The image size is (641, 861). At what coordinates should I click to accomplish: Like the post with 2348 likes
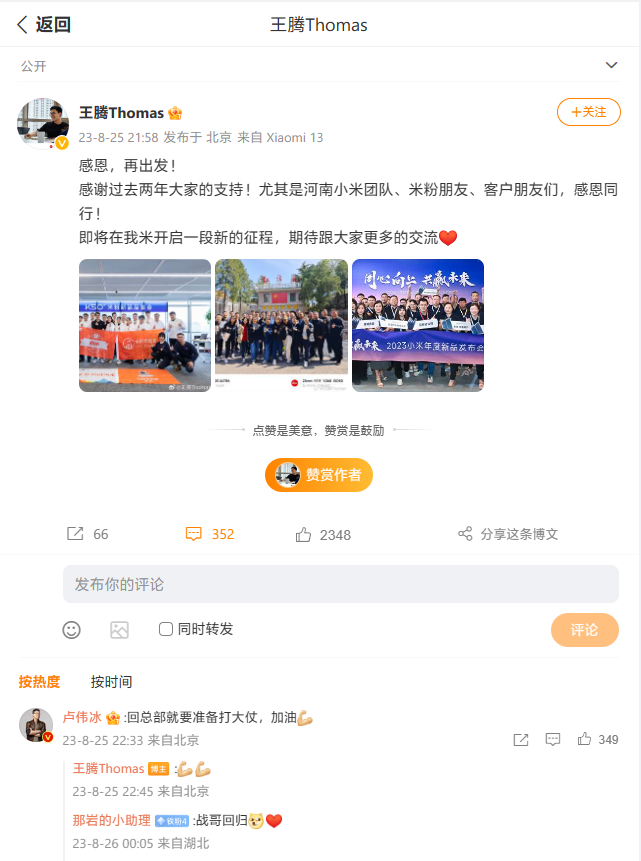(x=304, y=534)
